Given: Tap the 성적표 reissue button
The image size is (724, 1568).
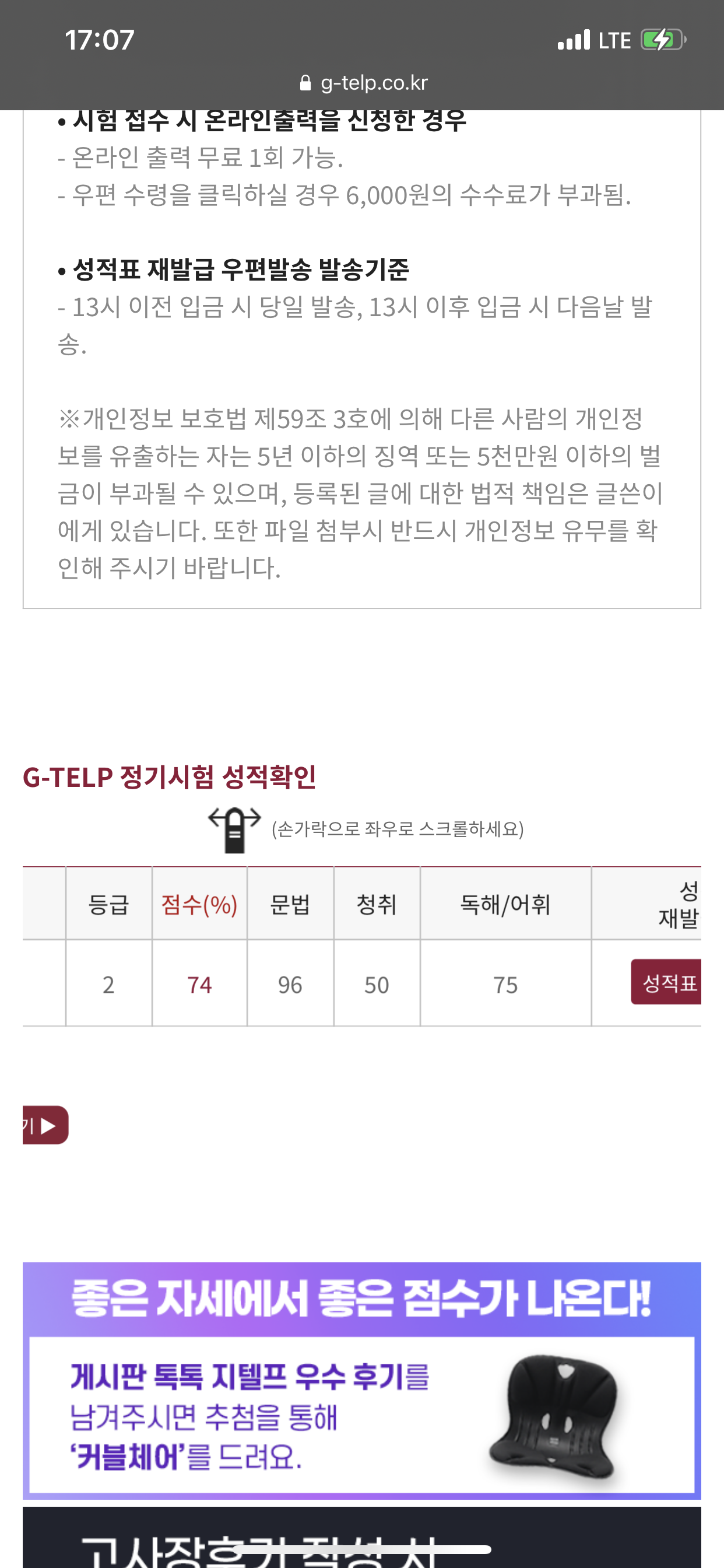Looking at the screenshot, I should tap(667, 982).
